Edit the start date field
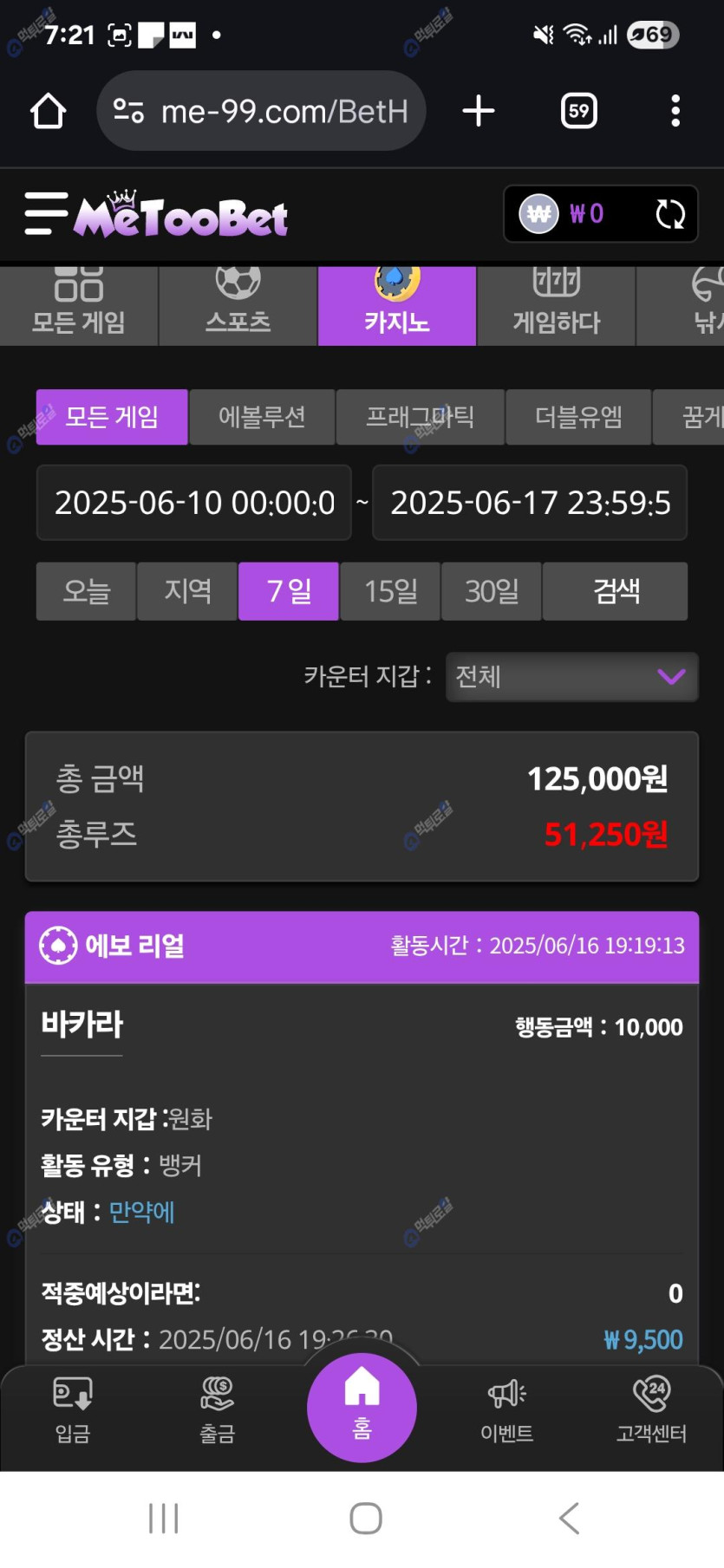This screenshot has height=1568, width=724. (194, 503)
